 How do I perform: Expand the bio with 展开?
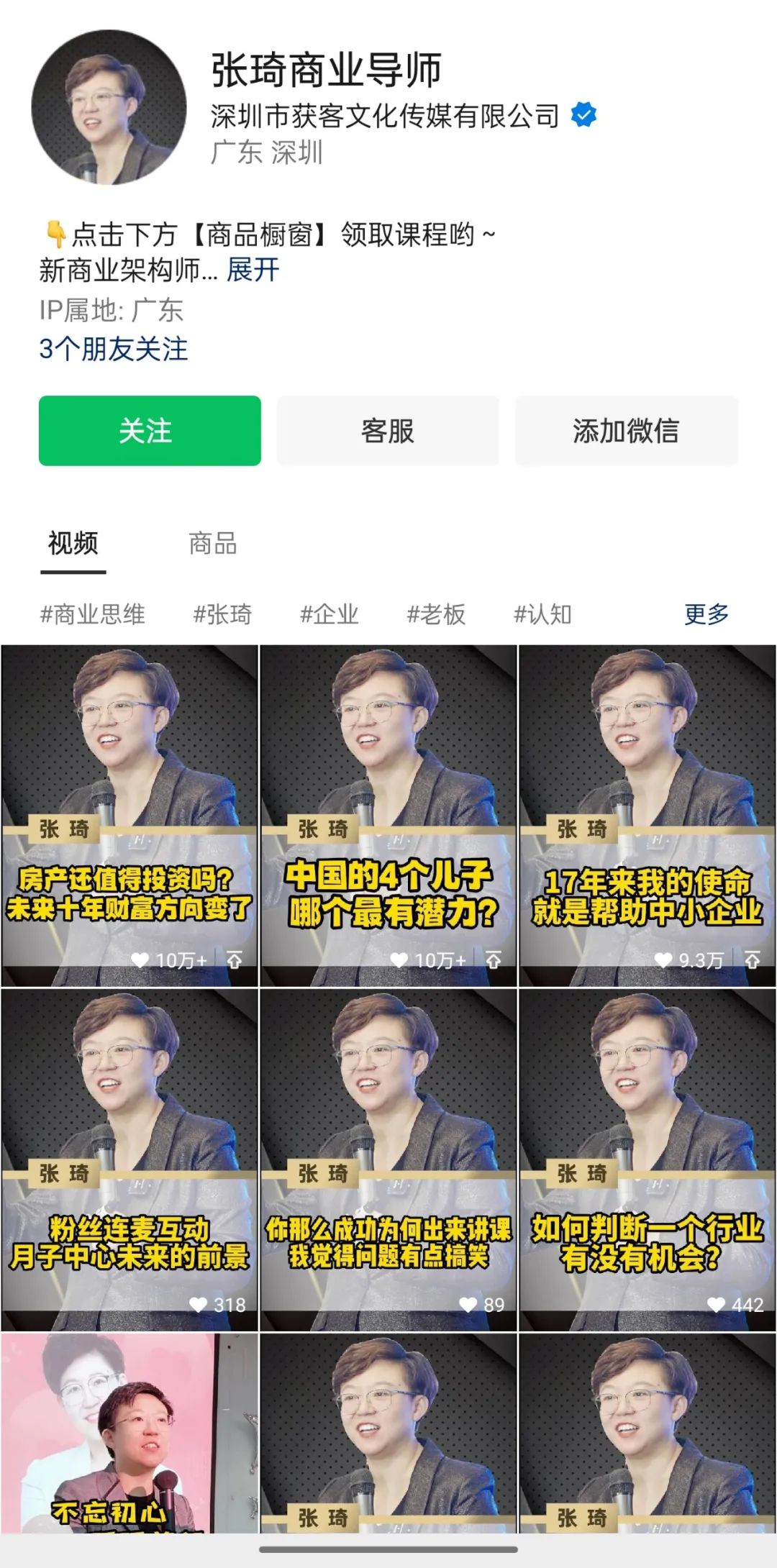253,270
